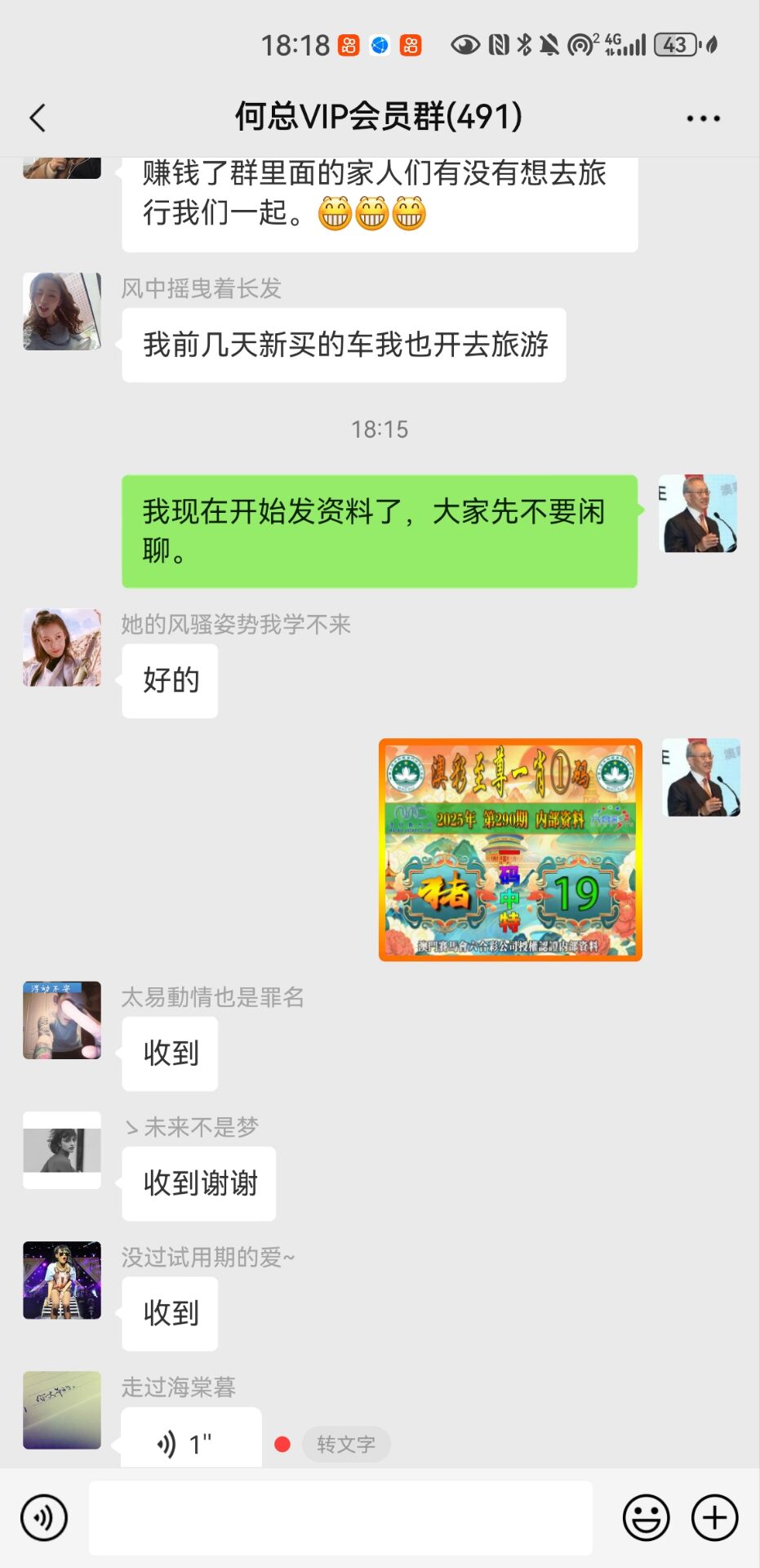Open avatar of 未来不是梦
760x1568 pixels.
point(62,1150)
